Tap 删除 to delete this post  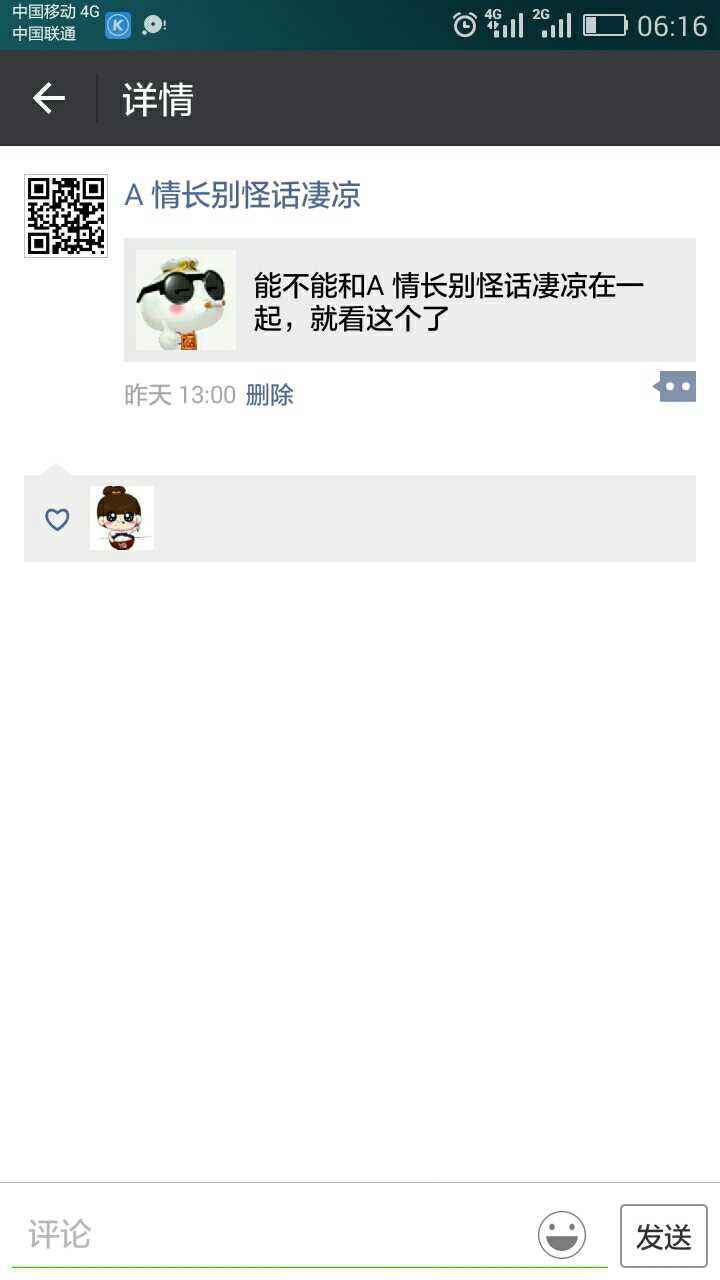269,395
